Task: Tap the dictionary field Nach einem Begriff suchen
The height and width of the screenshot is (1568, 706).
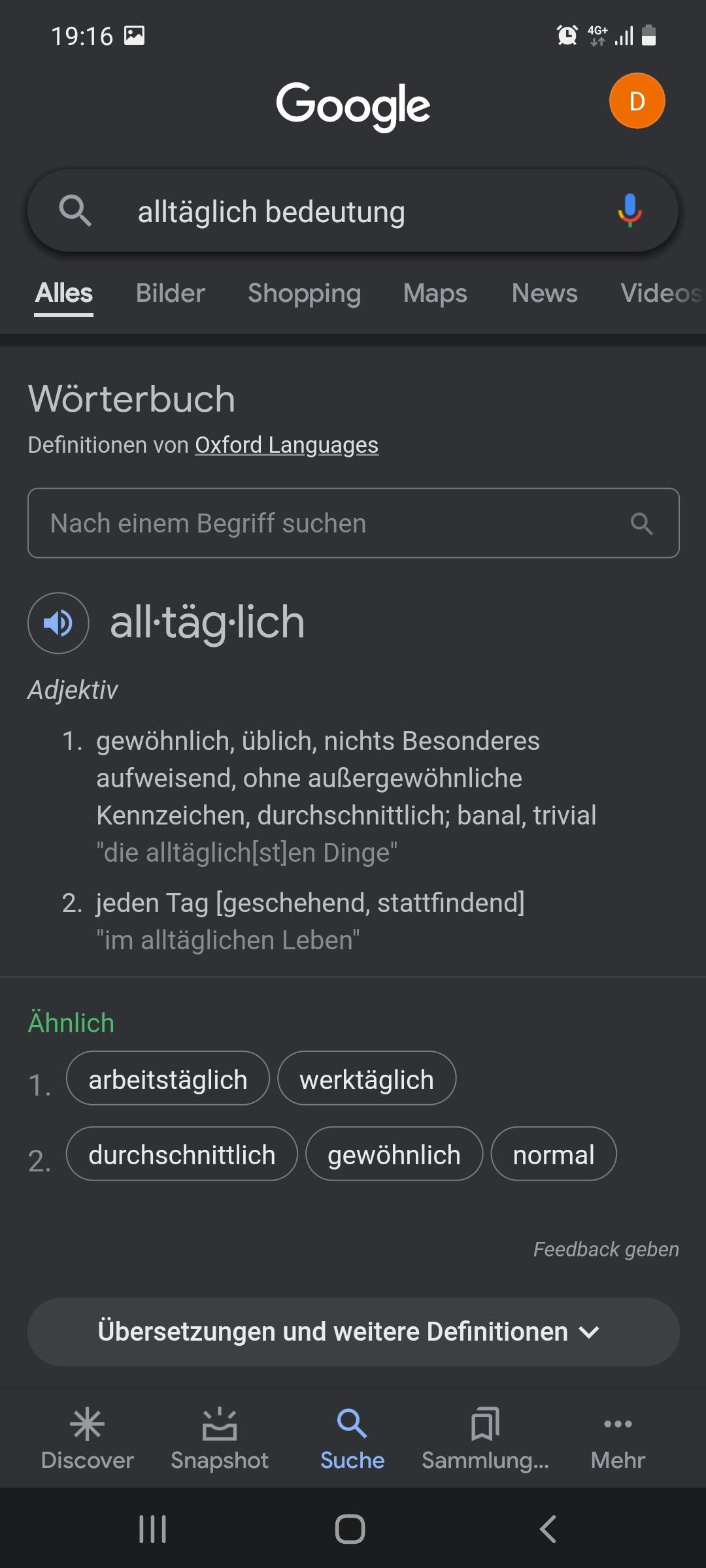Action: (353, 523)
